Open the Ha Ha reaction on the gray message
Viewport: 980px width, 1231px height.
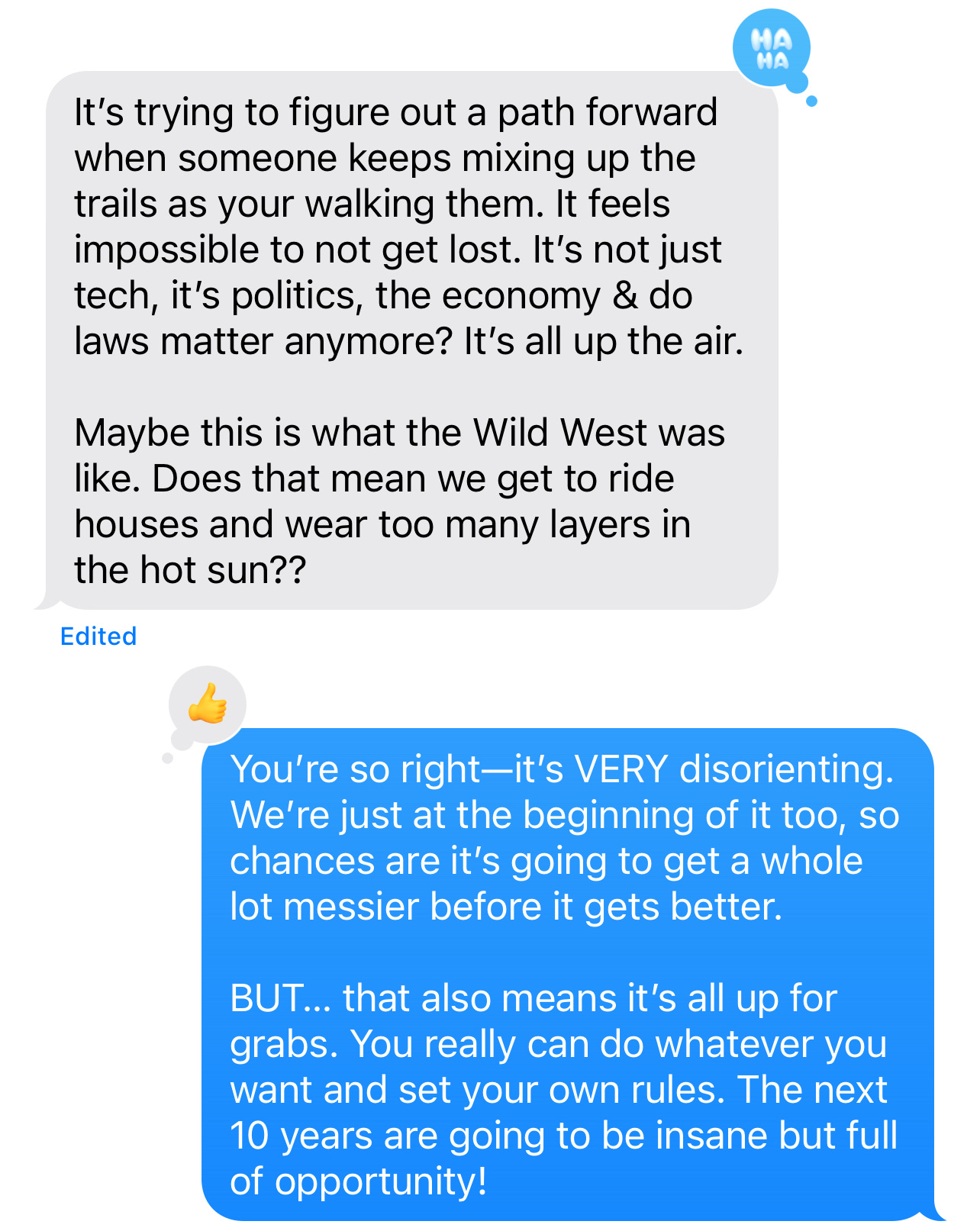point(771,48)
